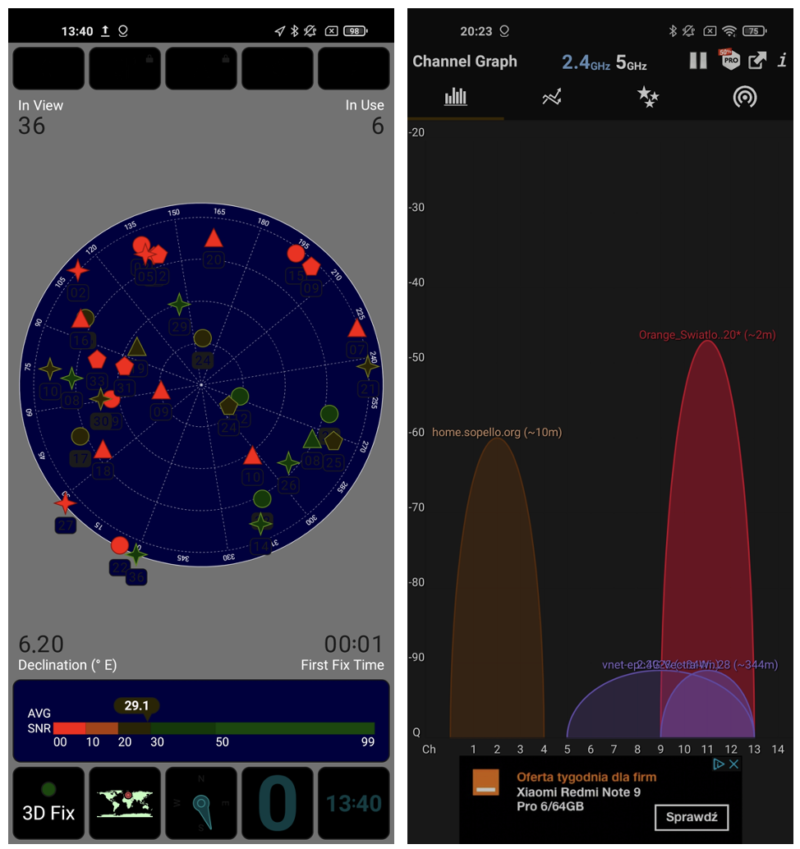Open the 3D Fix status tile
The image size is (800, 849).
(x=48, y=803)
